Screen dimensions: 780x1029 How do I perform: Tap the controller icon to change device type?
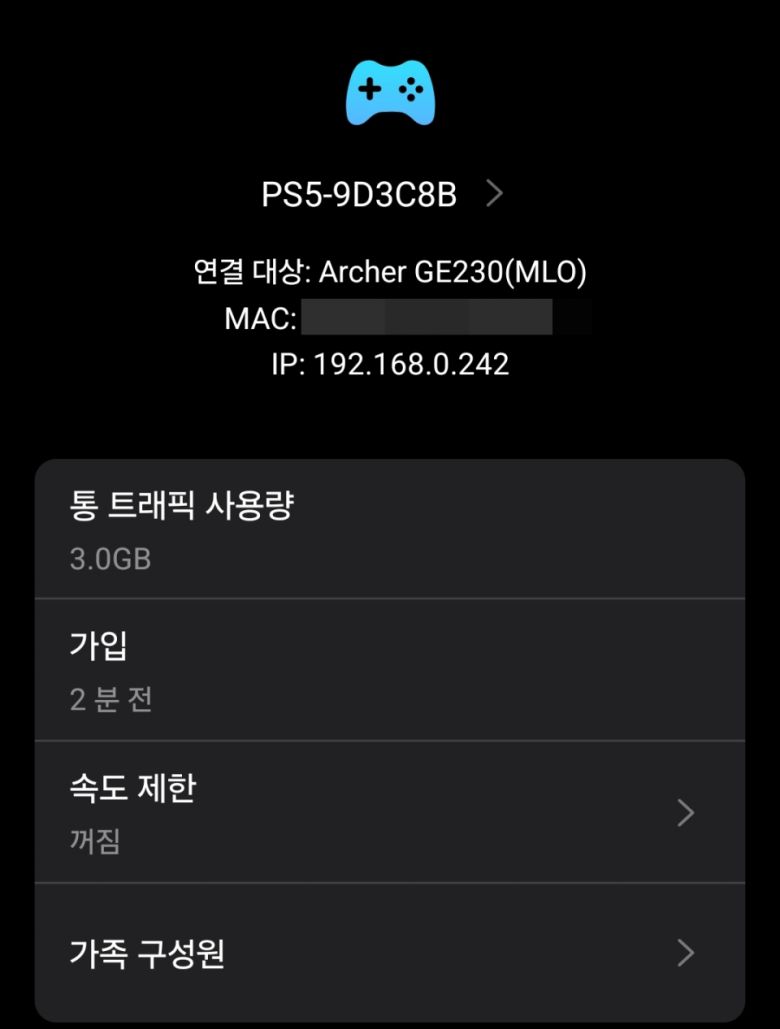[x=390, y=93]
